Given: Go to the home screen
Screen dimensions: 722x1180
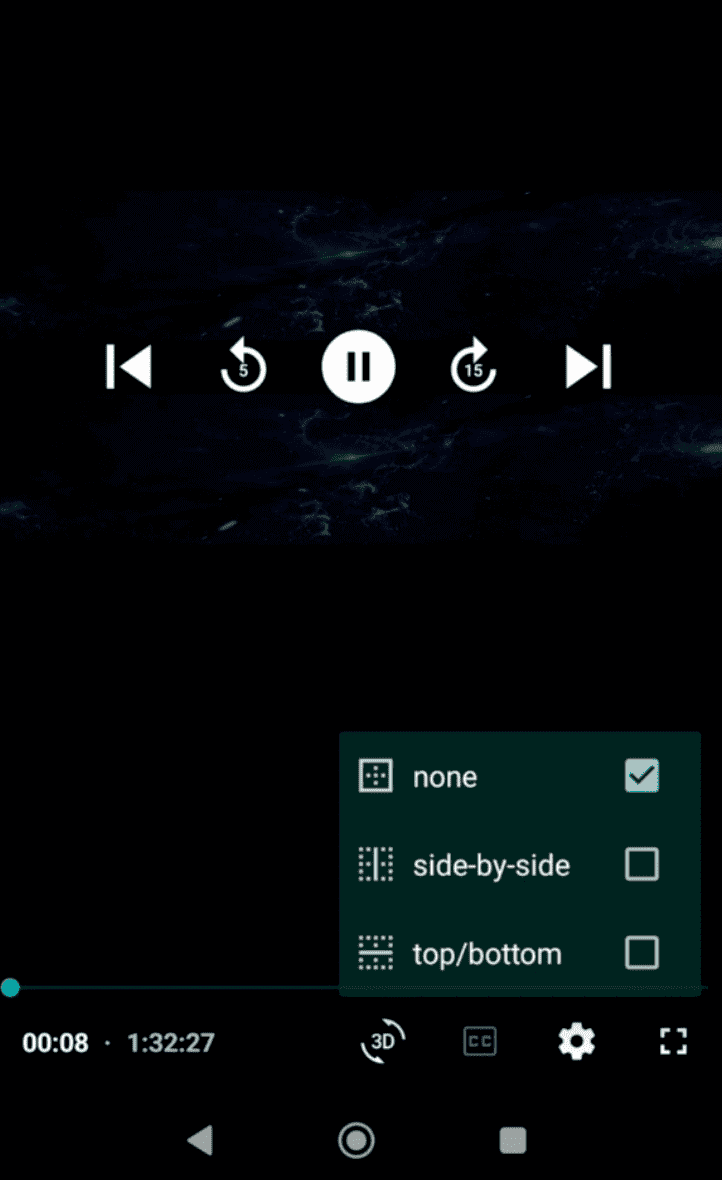Looking at the screenshot, I should pos(357,1140).
